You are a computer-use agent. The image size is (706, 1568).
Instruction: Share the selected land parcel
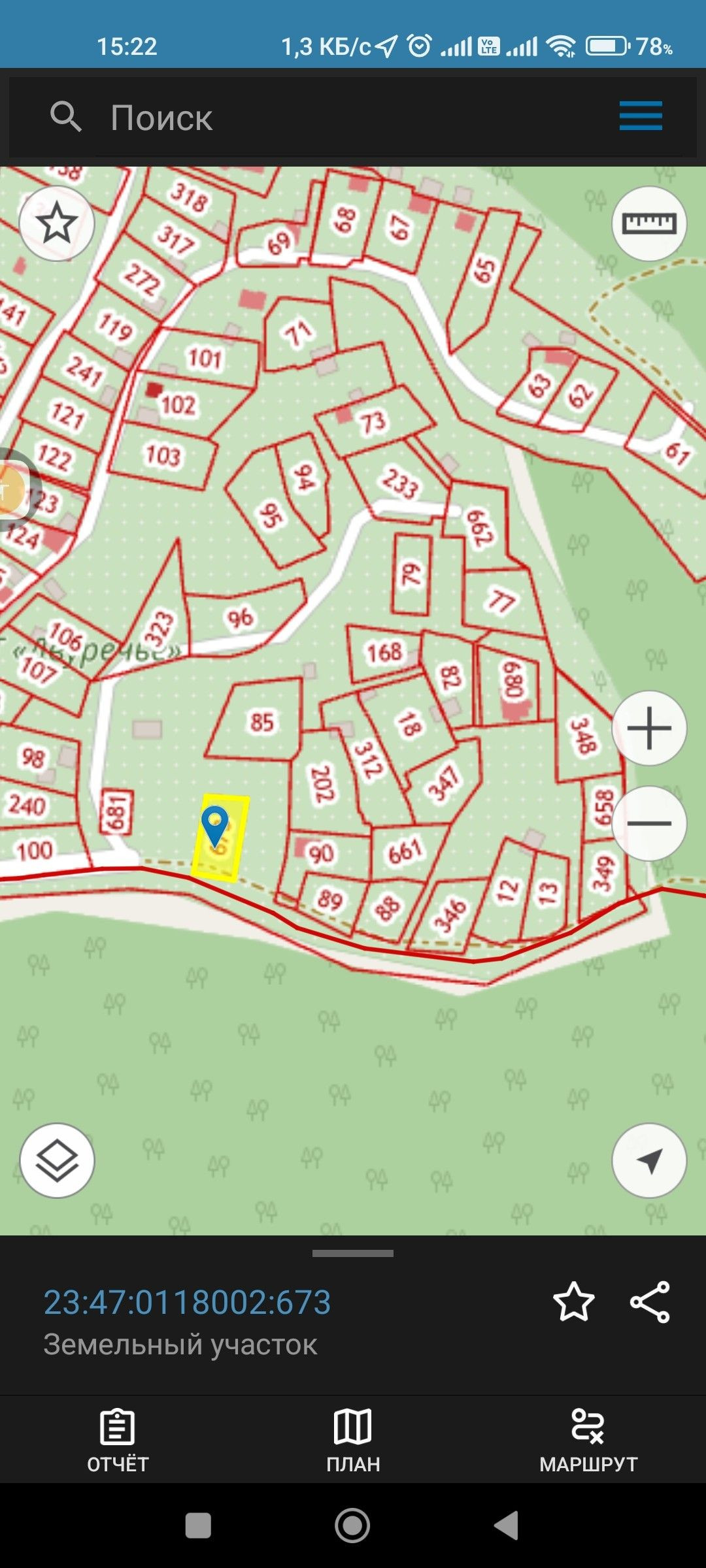pyautogui.click(x=650, y=1302)
